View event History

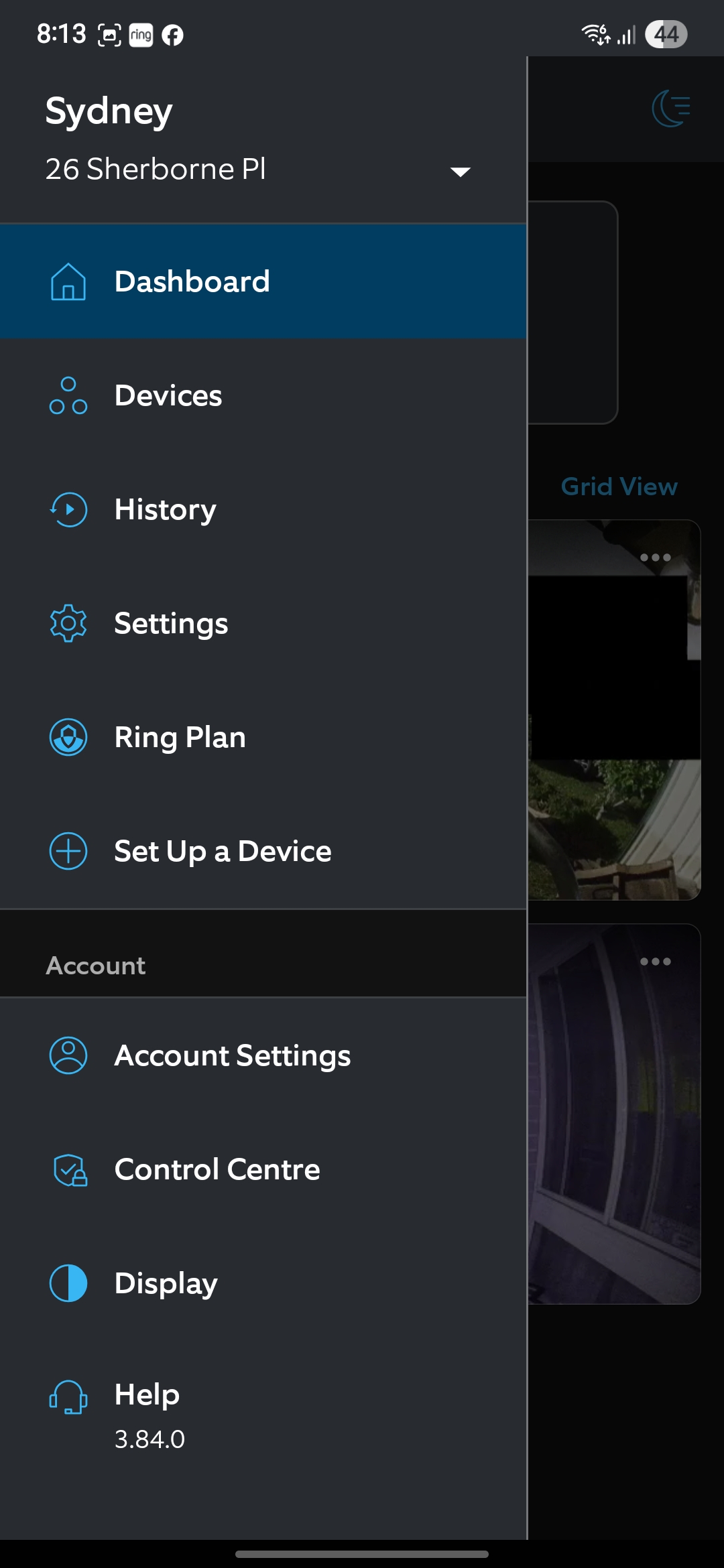[263, 509]
